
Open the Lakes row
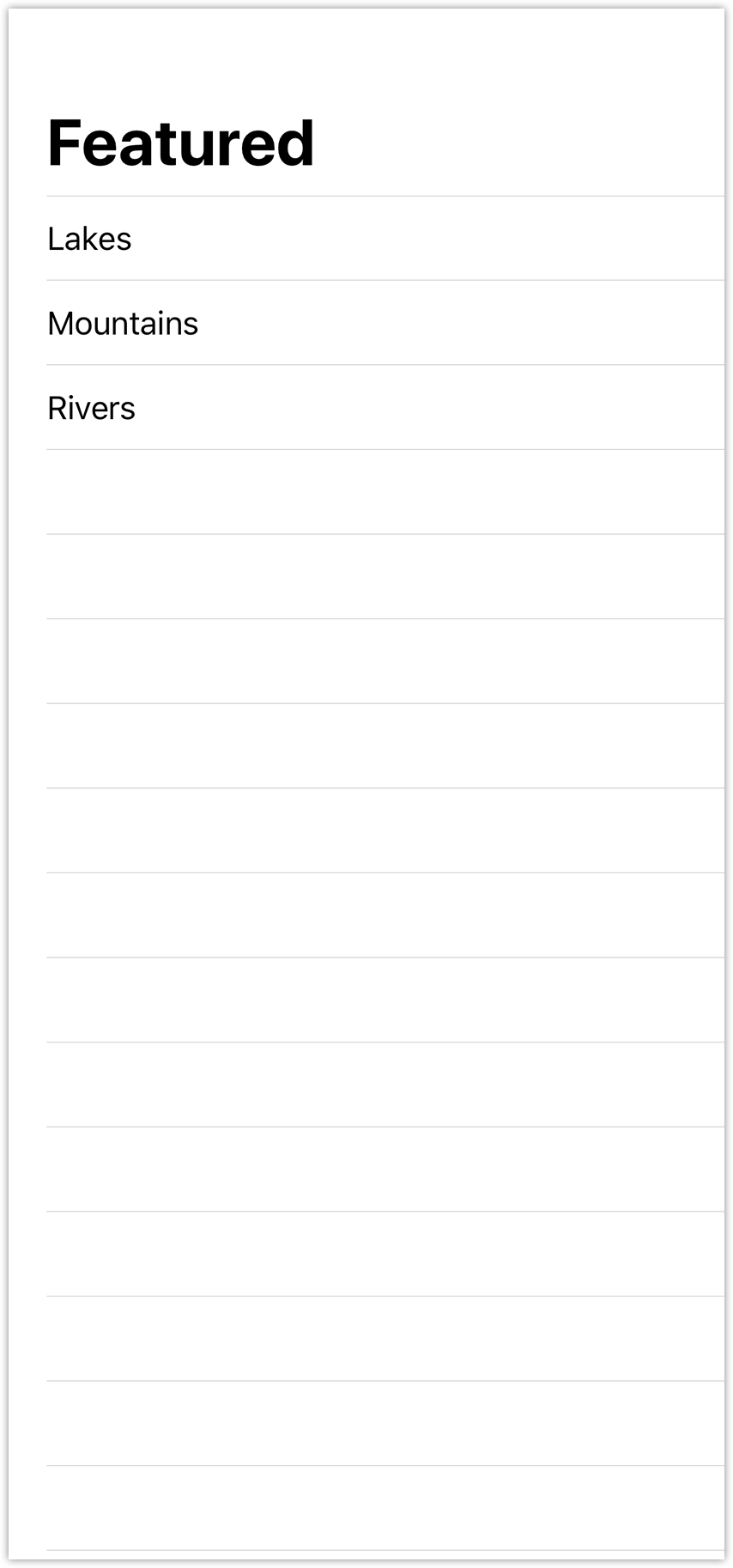tap(367, 239)
